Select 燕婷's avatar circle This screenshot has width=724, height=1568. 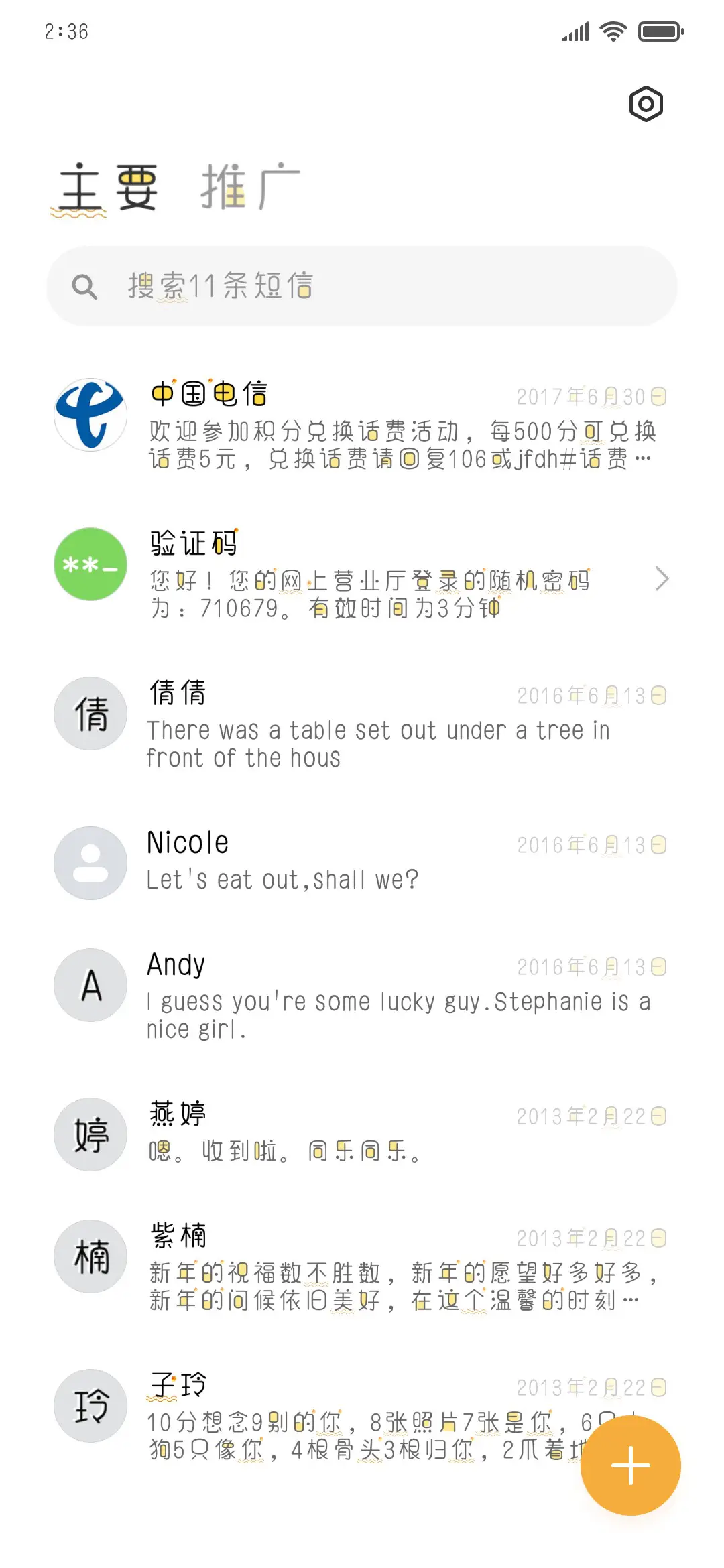point(90,1134)
